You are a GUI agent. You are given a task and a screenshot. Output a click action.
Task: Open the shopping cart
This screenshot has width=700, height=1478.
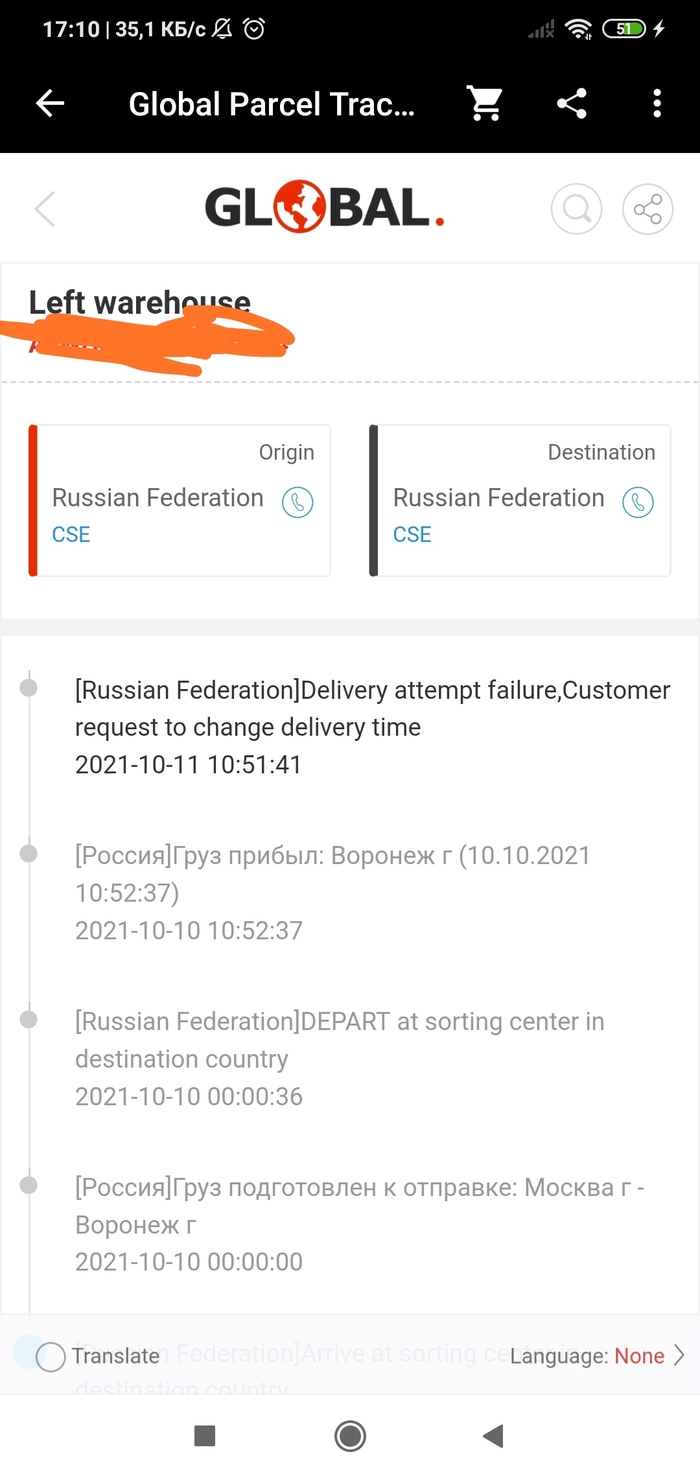[x=485, y=104]
